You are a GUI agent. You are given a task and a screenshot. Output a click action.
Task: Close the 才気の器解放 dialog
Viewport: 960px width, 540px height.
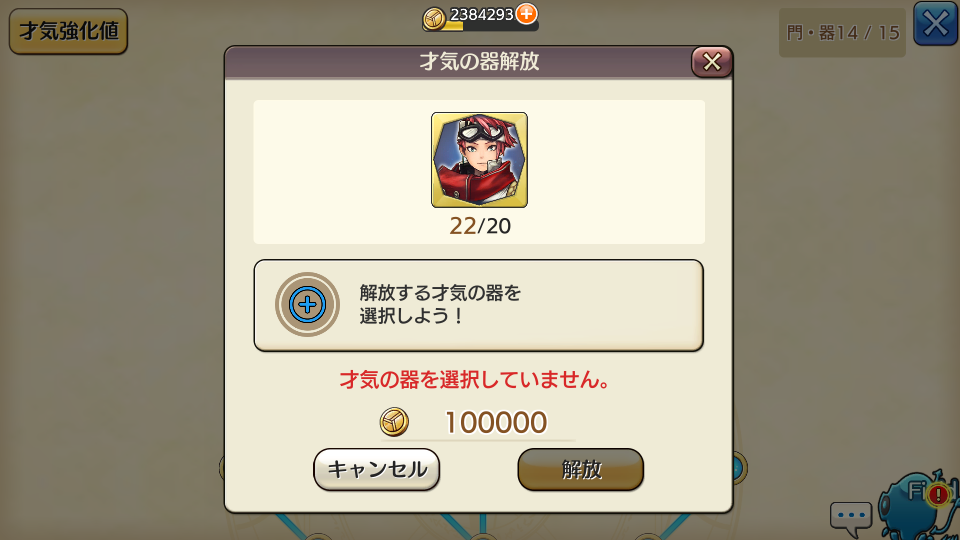coord(711,62)
